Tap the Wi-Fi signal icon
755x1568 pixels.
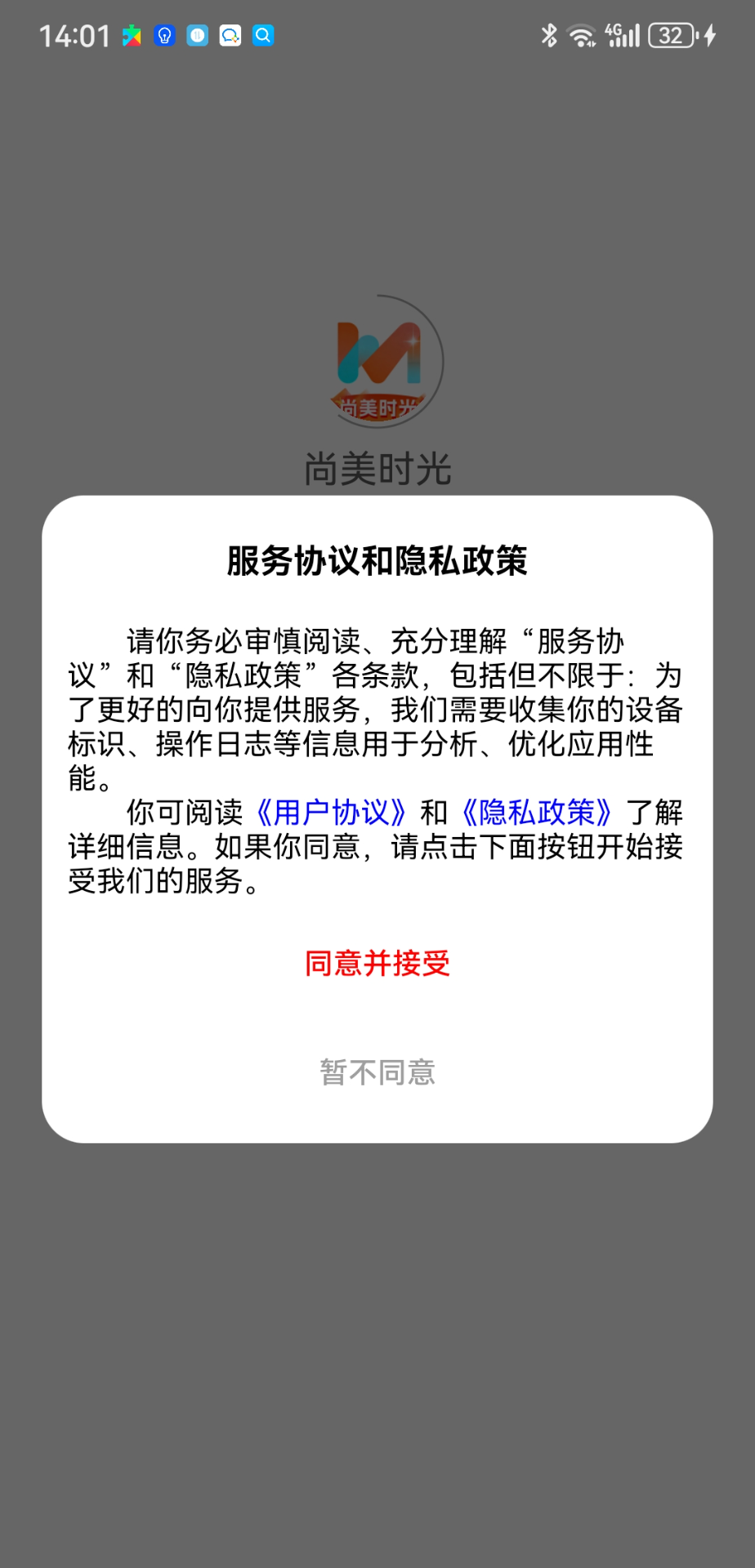pyautogui.click(x=582, y=36)
